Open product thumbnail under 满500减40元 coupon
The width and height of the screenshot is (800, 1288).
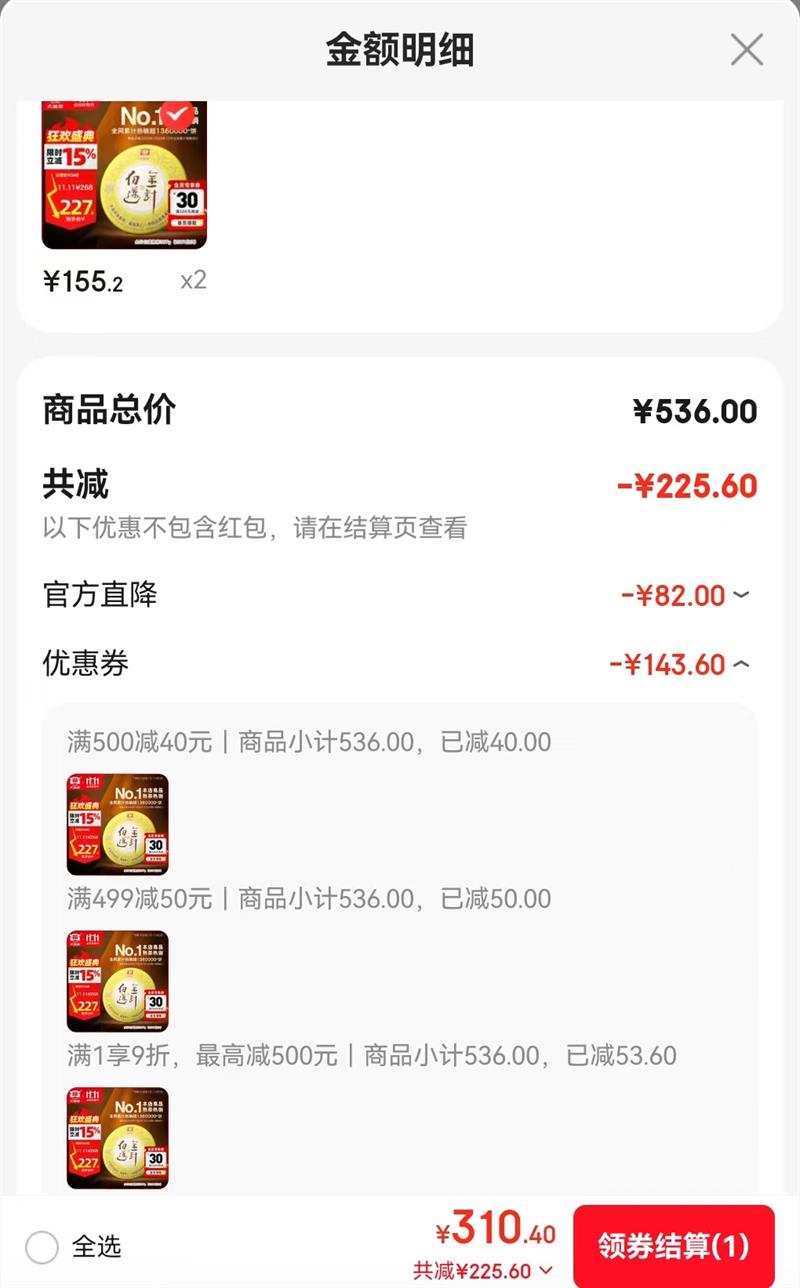pos(118,824)
